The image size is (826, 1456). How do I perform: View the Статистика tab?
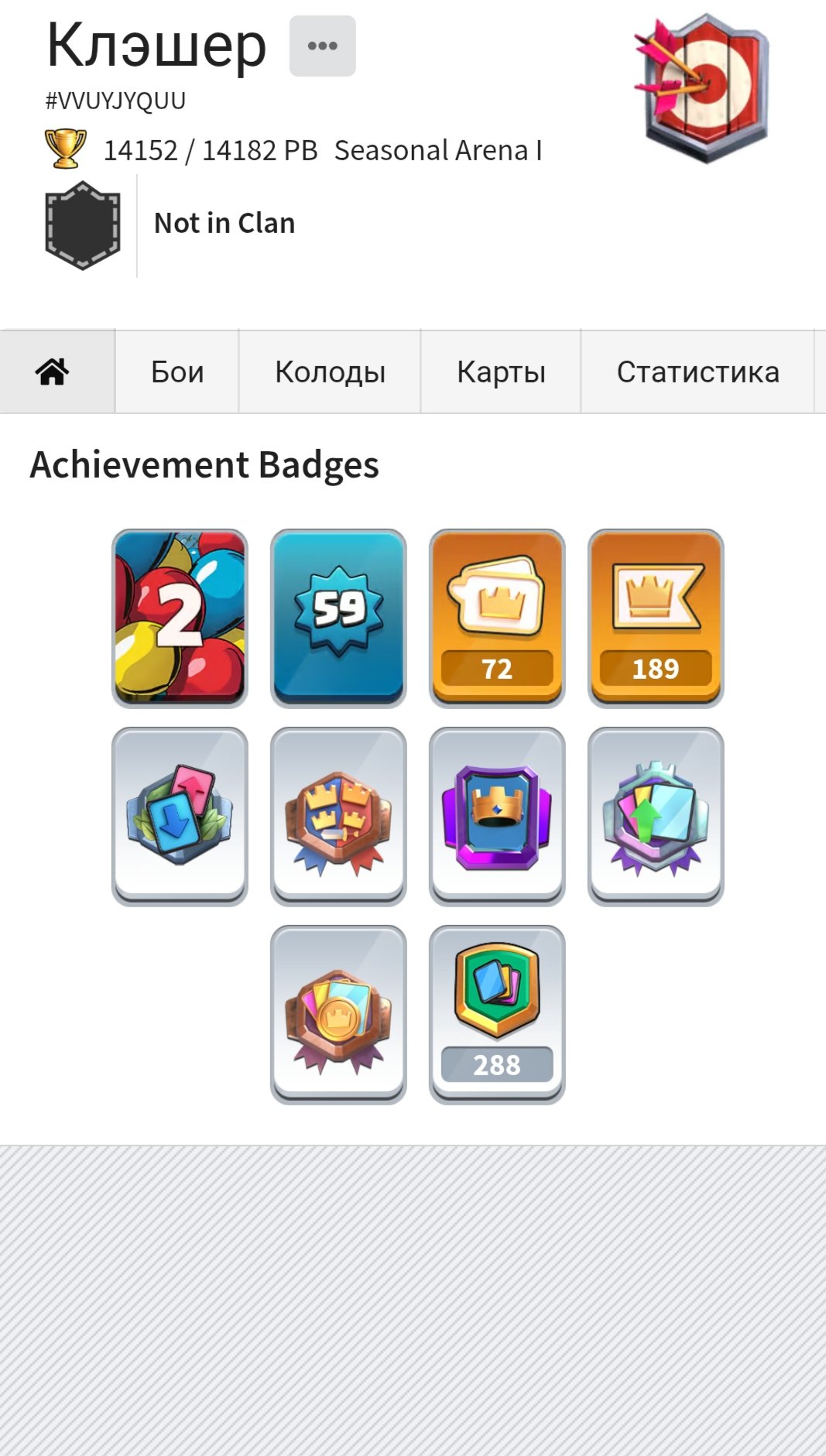point(697,372)
